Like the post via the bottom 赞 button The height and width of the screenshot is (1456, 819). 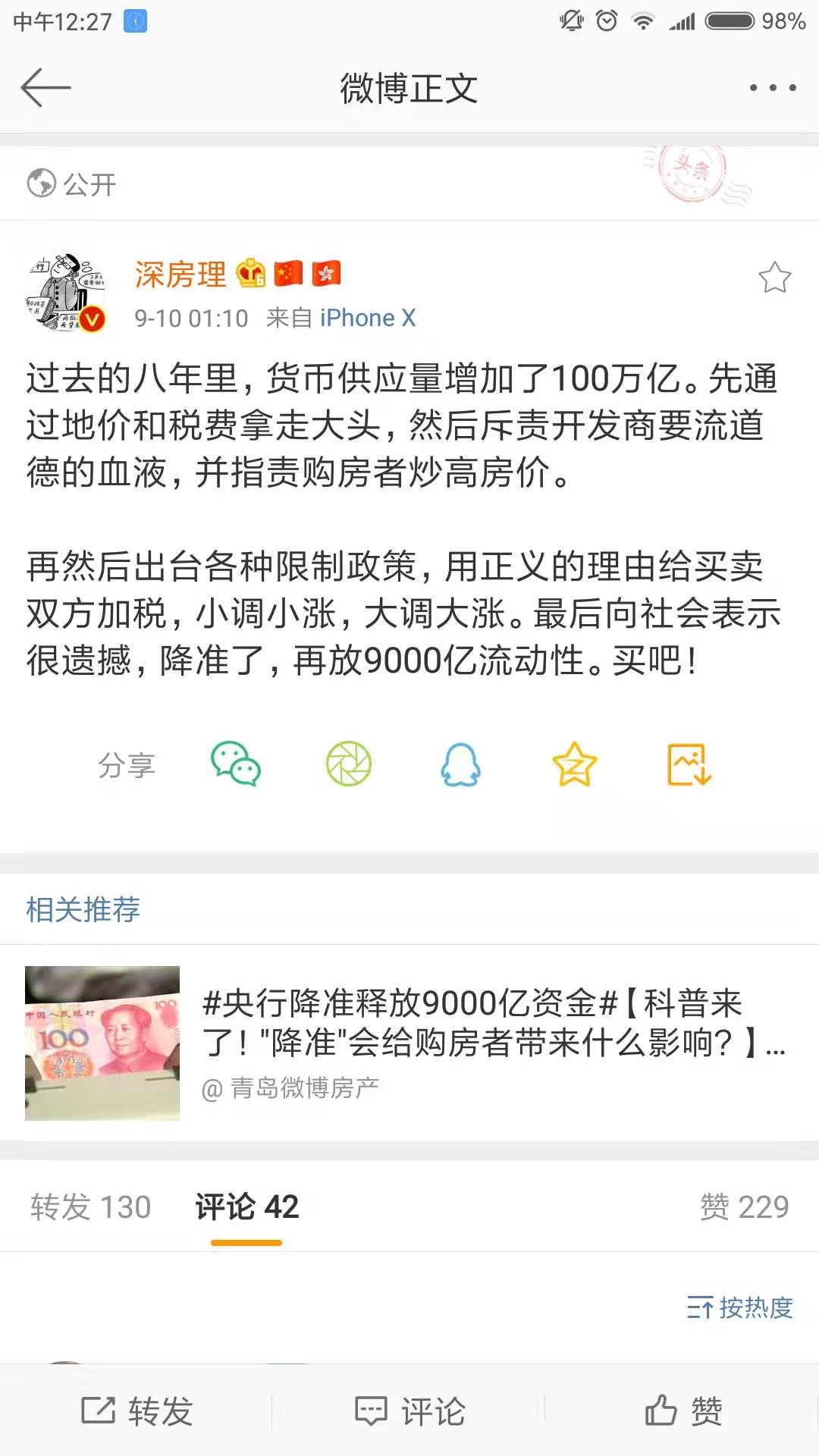click(x=682, y=1411)
